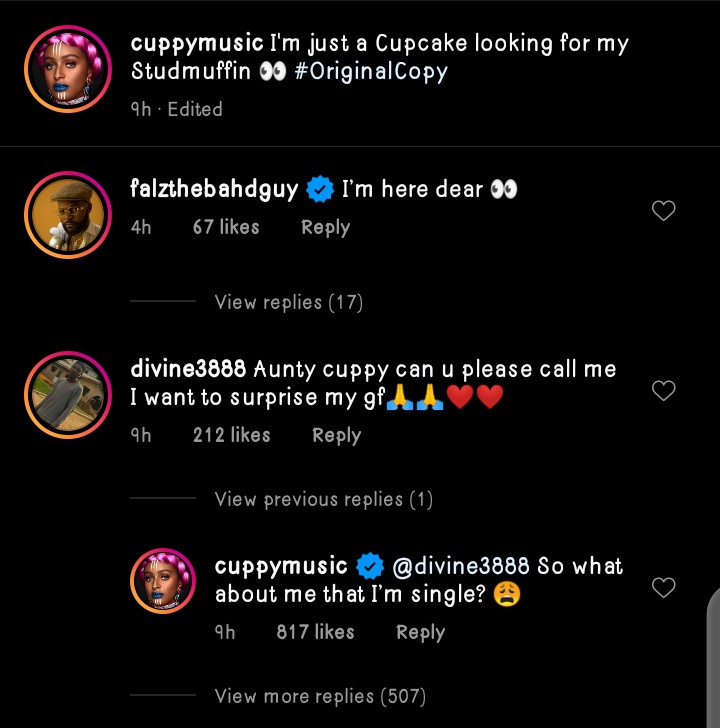View the 67 likes on falzthebahdguy's comment
Viewport: 720px width, 728px height.
[226, 227]
